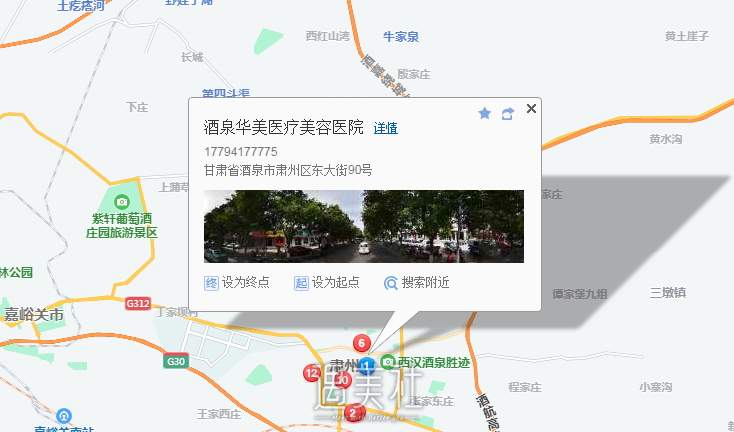Close the hospital info popup
Viewport: 734px width, 432px height.
pyautogui.click(x=531, y=109)
